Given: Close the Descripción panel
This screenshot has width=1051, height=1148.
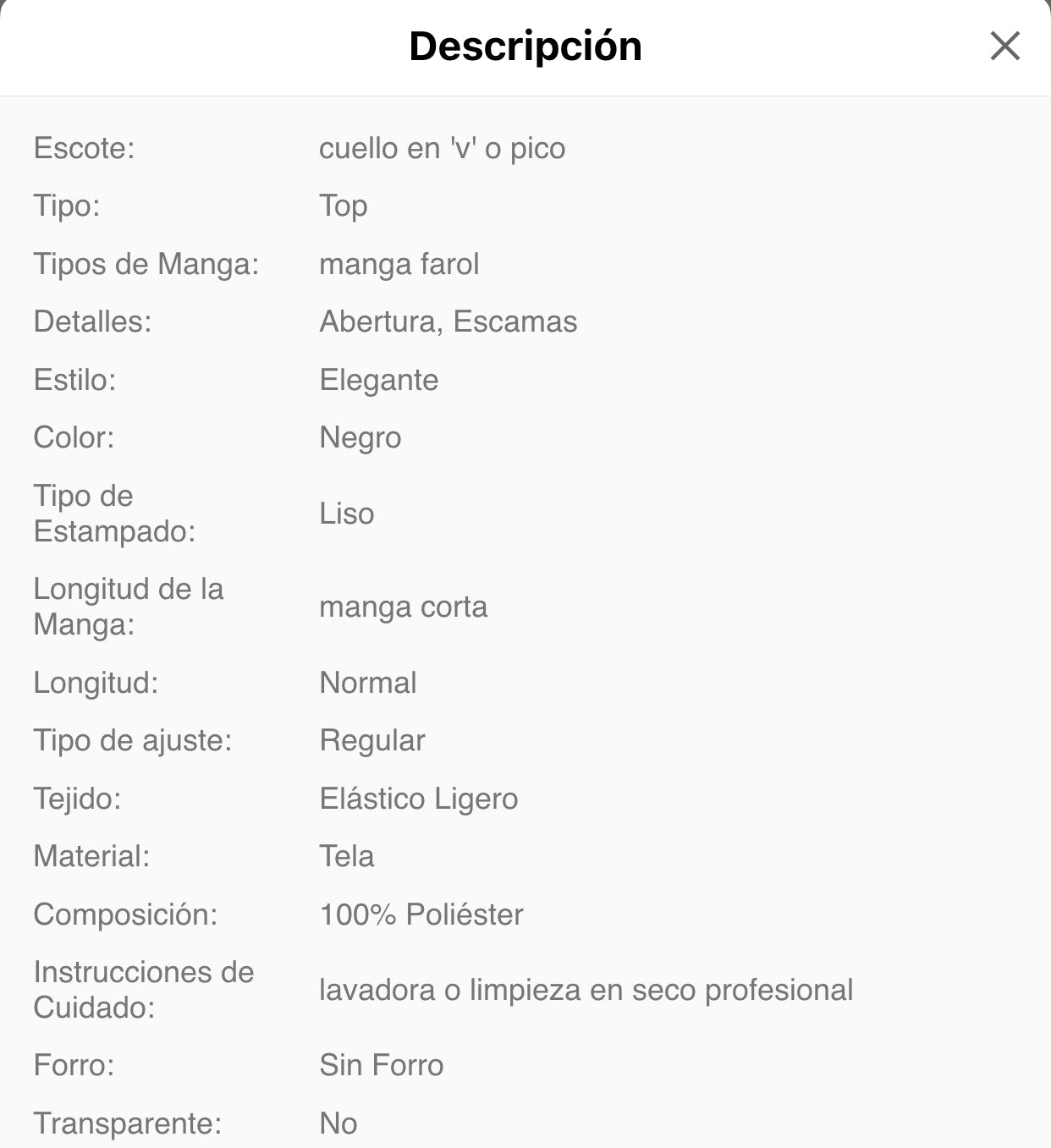Looking at the screenshot, I should [1004, 47].
